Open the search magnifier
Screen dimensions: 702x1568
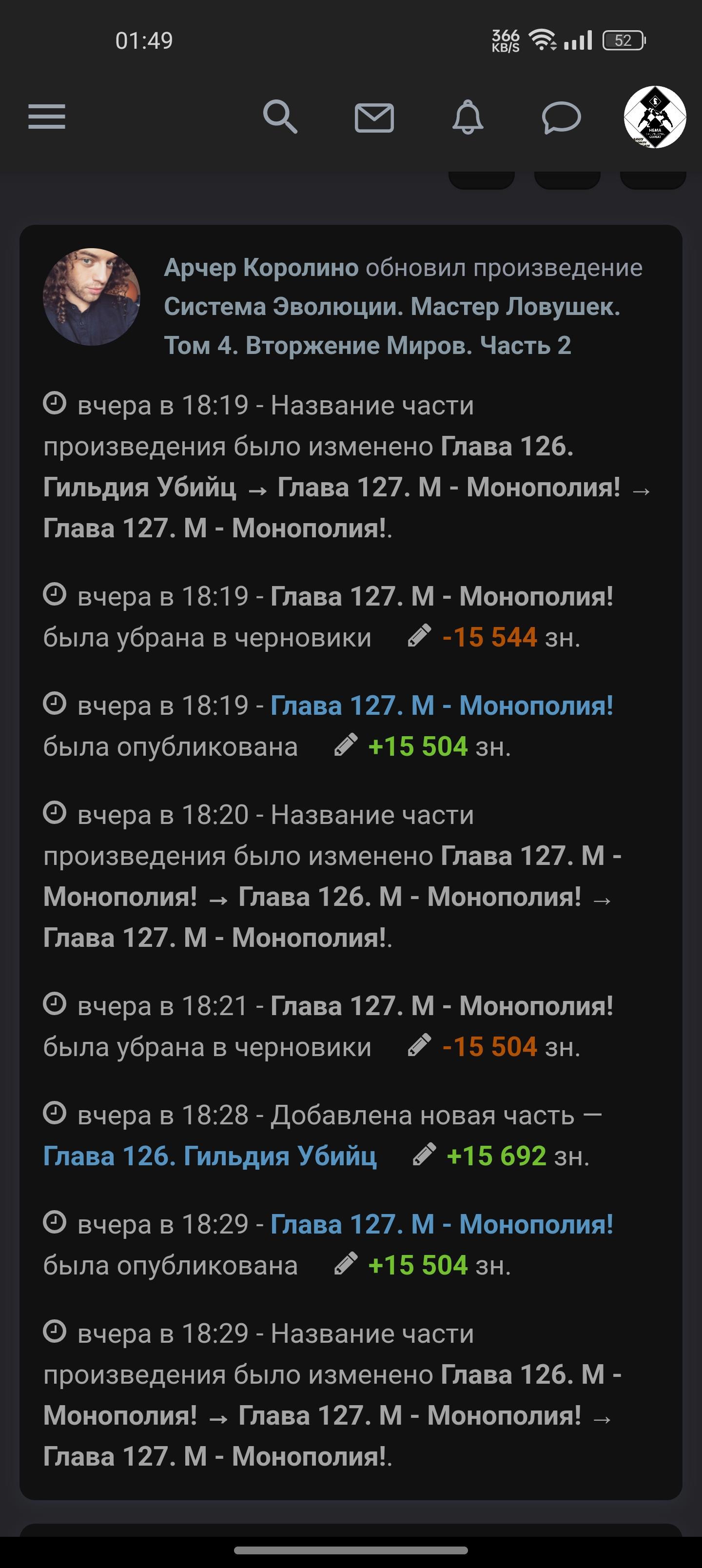pyautogui.click(x=279, y=116)
